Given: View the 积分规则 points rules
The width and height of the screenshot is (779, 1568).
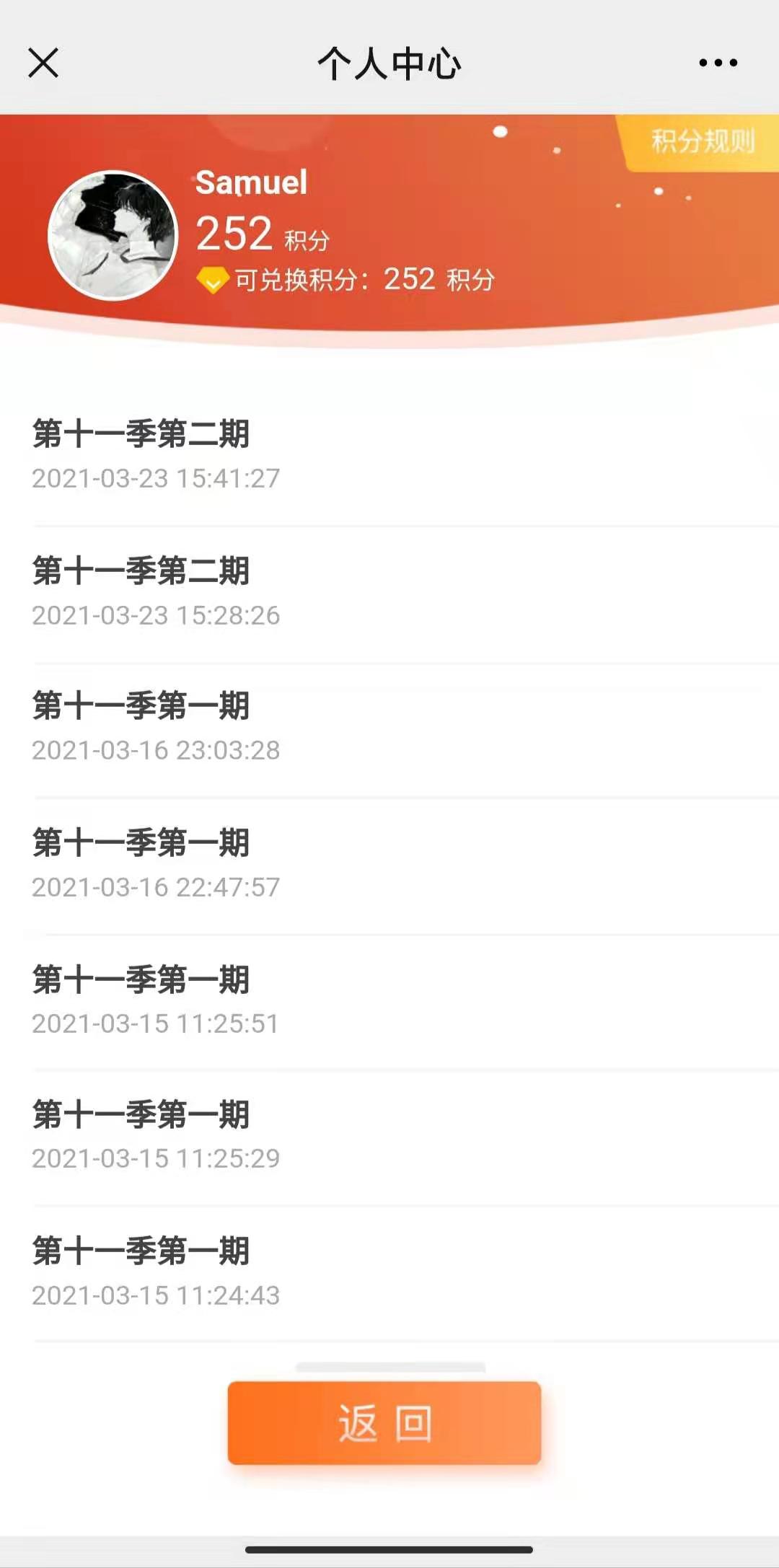Looking at the screenshot, I should point(702,141).
